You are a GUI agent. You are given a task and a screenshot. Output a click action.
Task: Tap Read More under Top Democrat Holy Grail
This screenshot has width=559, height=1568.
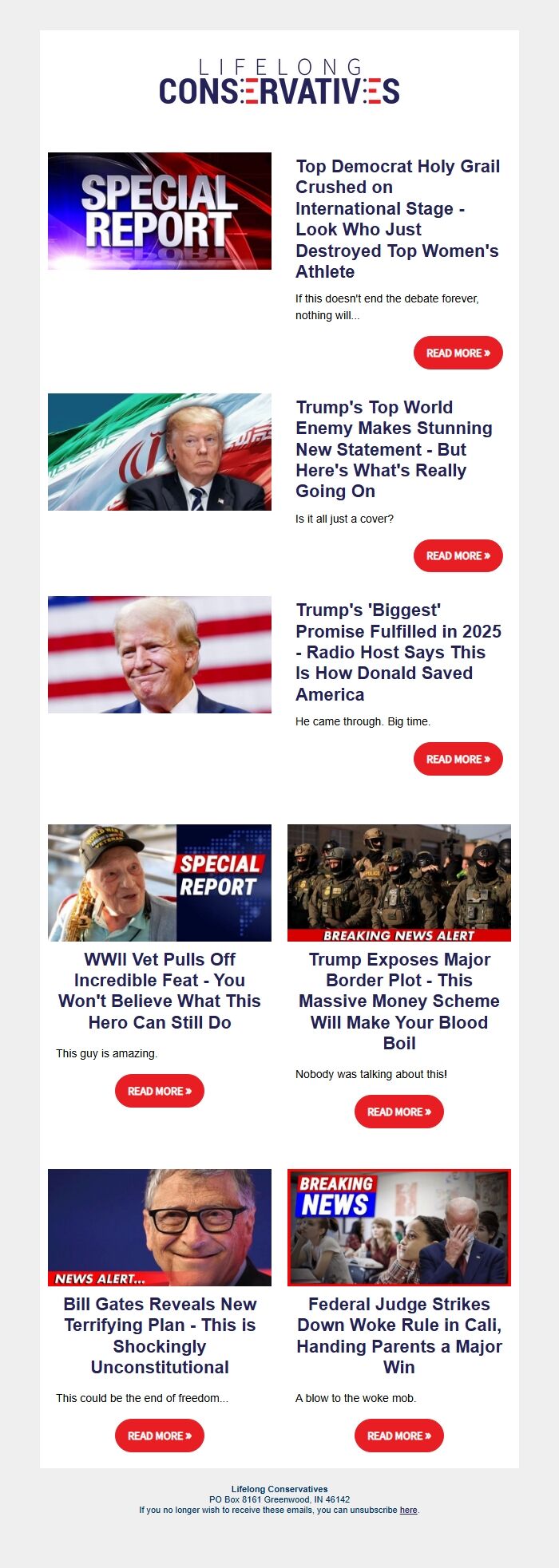point(458,353)
